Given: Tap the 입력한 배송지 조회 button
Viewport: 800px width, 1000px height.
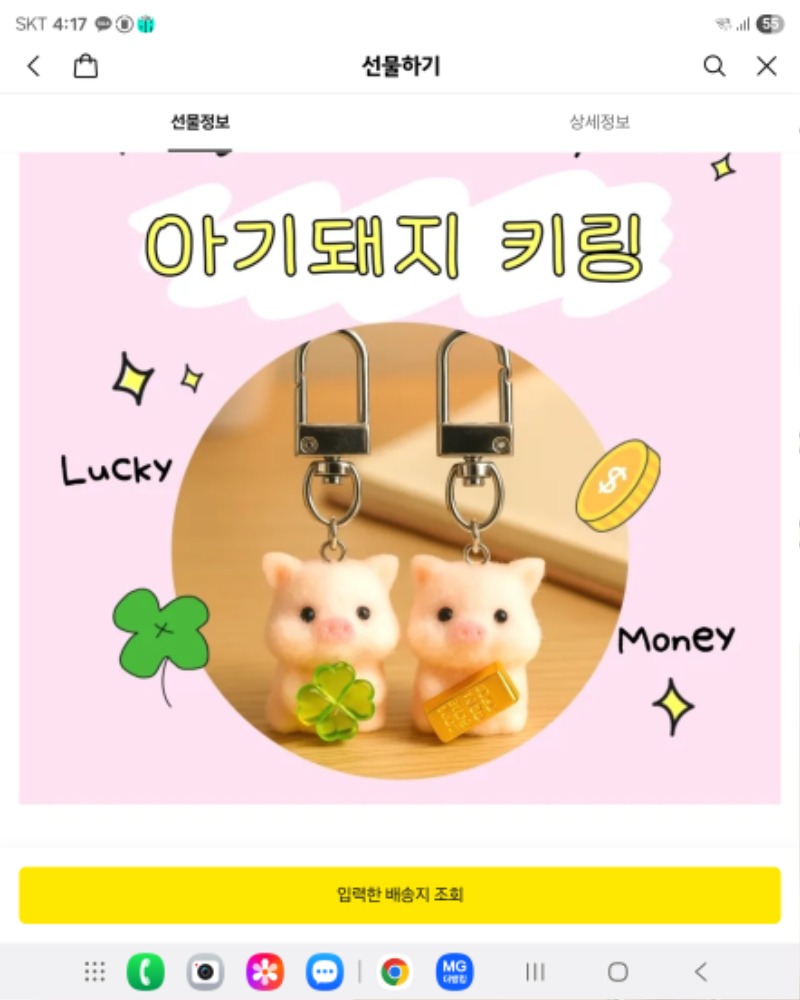Looking at the screenshot, I should click(x=400, y=895).
